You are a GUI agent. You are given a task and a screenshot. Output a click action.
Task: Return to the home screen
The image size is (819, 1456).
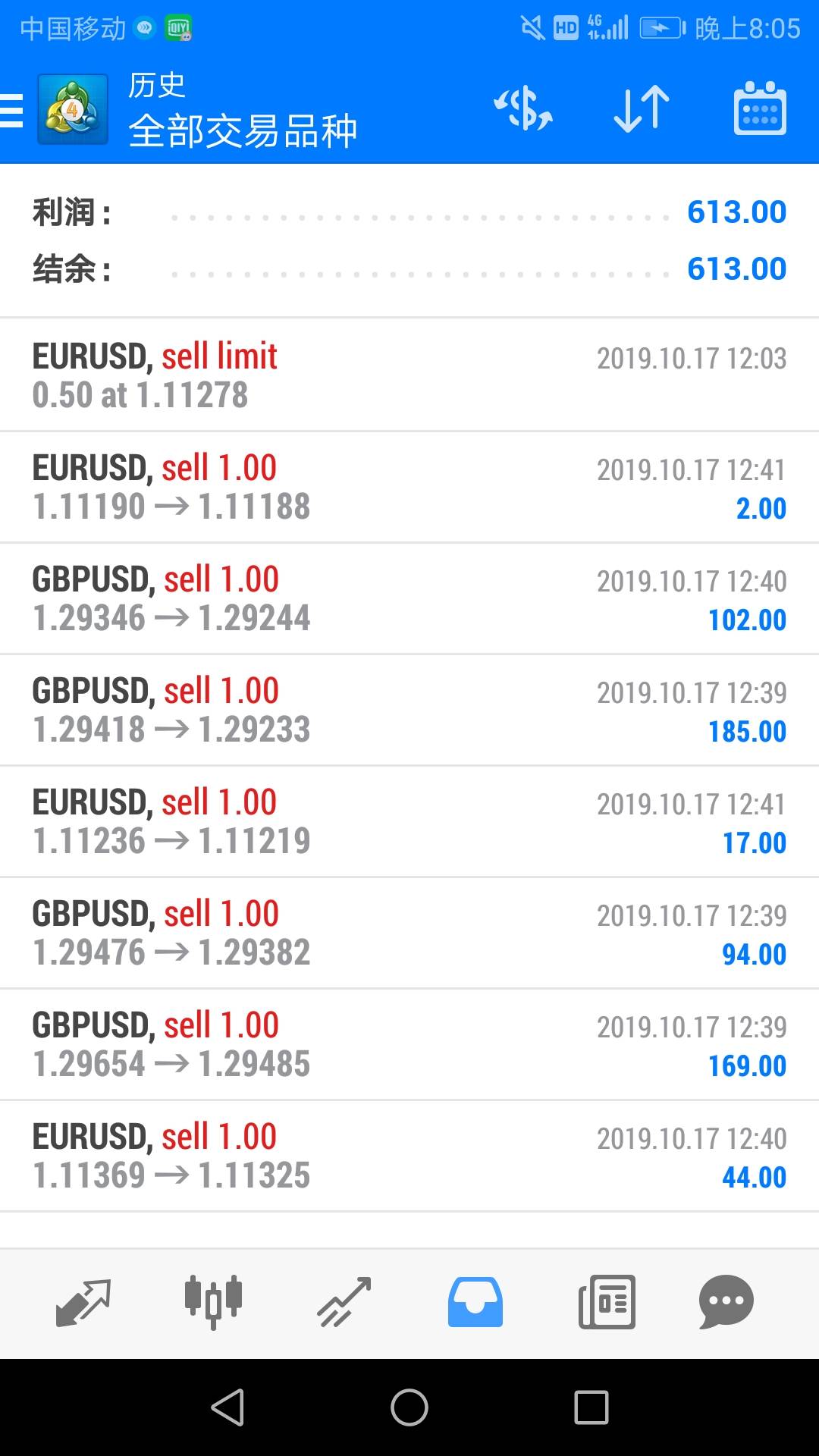[409, 1407]
